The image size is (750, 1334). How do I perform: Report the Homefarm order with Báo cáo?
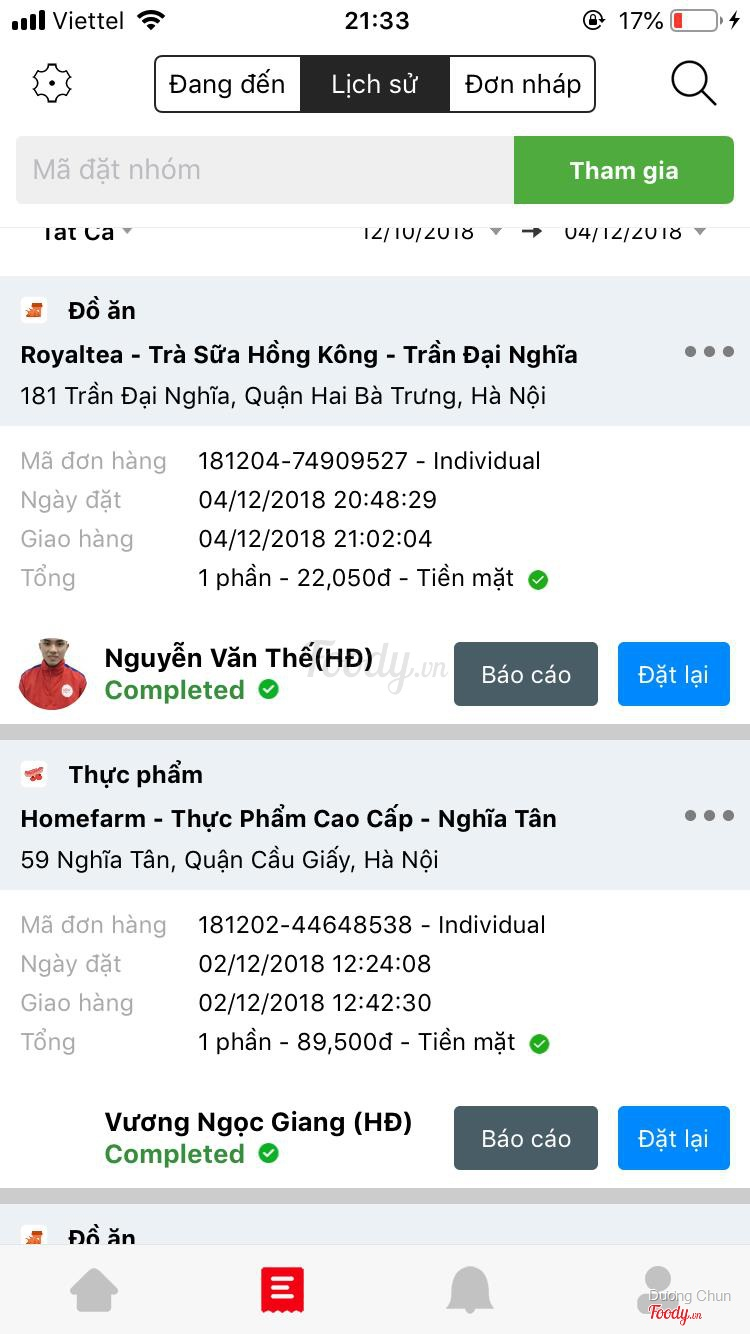[x=526, y=1138]
